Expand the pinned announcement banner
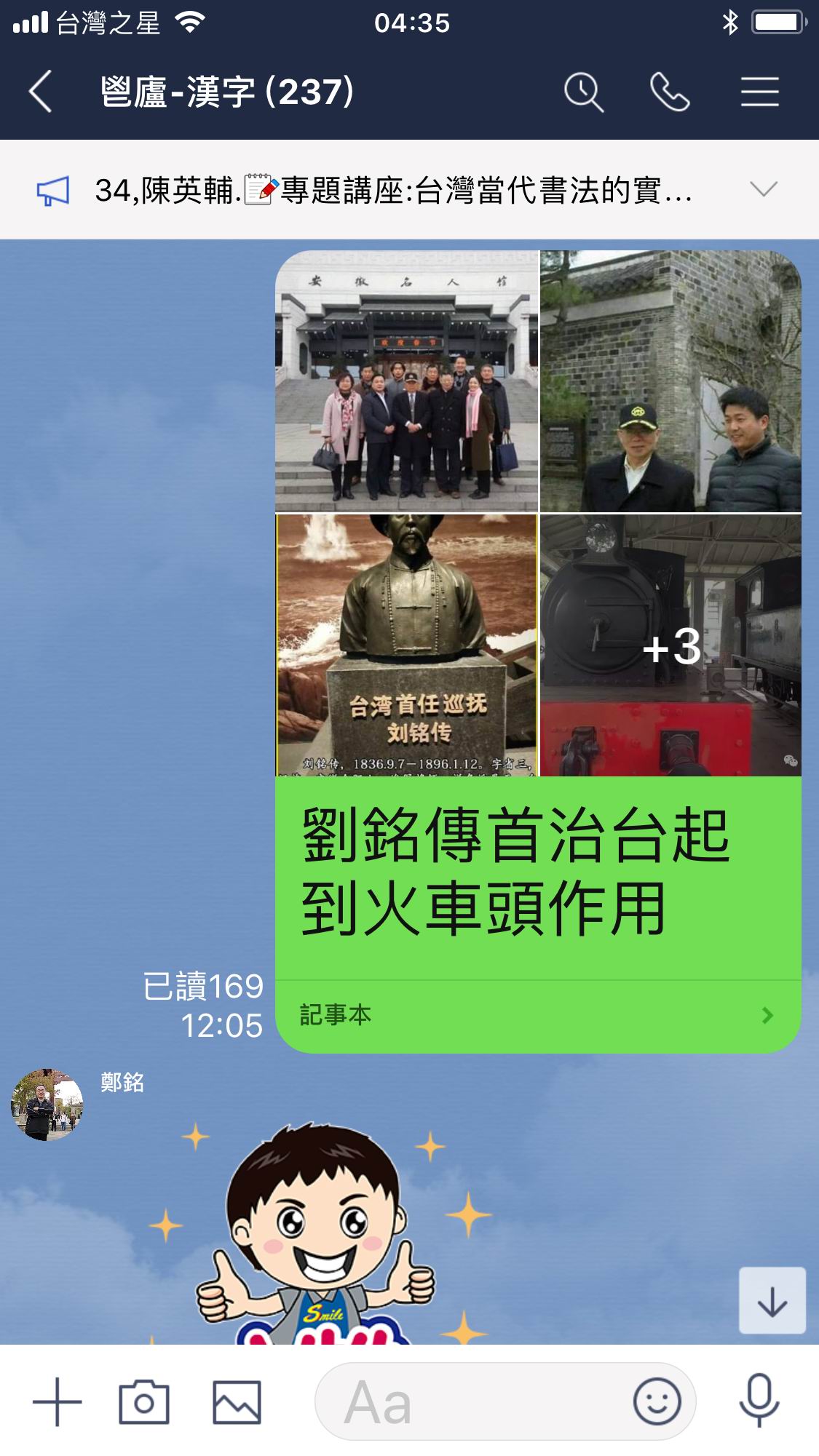This screenshot has width=819, height=1456. click(x=763, y=190)
